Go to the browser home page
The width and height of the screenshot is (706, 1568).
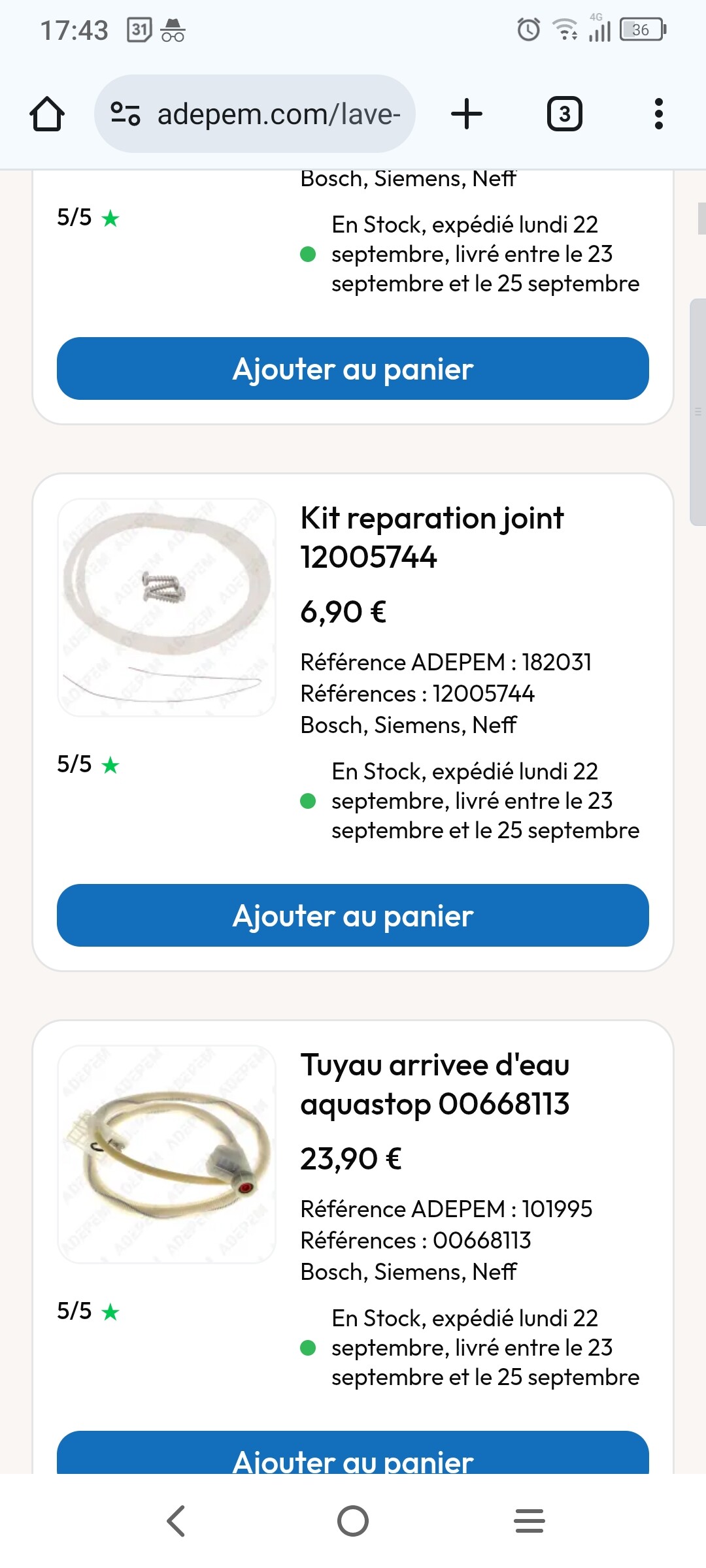(47, 114)
